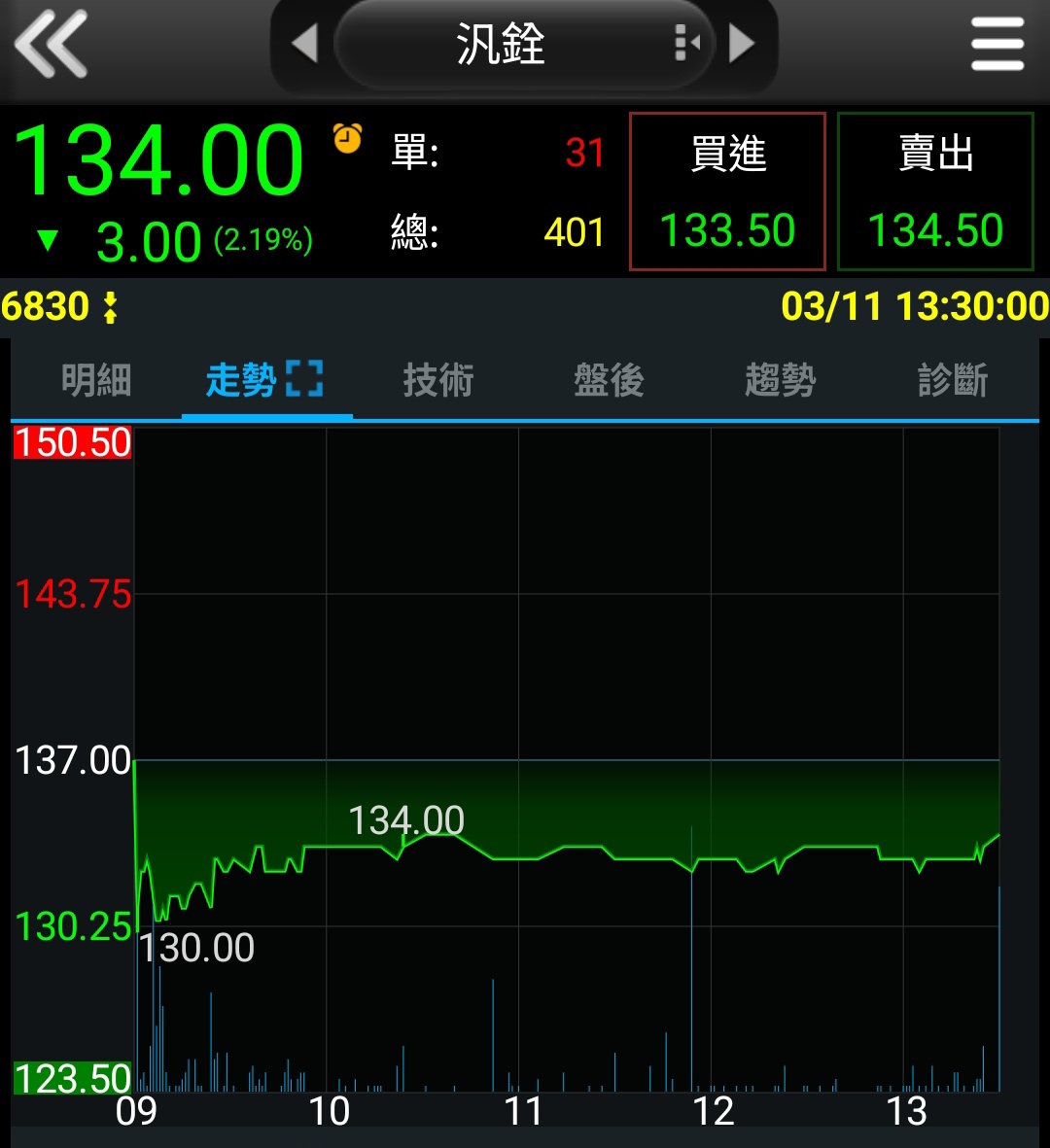1050x1148 pixels.
Task: Open the hamburger menu
Action: 997,45
